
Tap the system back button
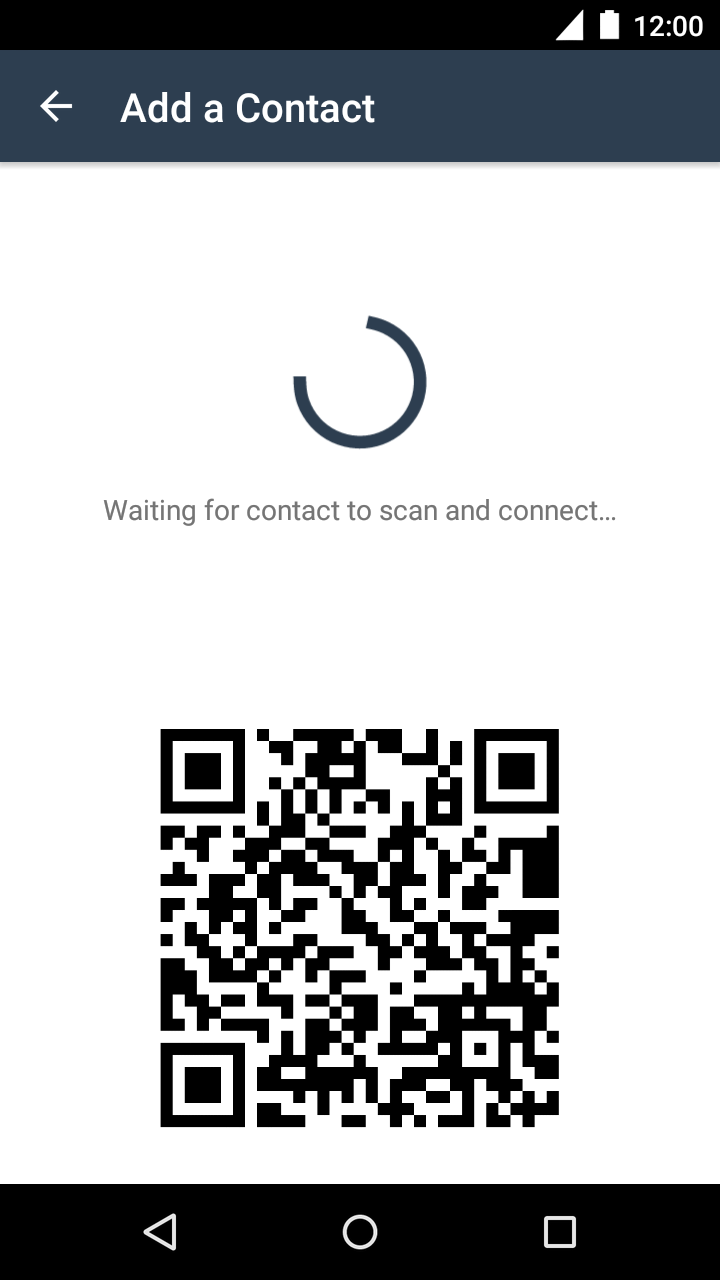[x=160, y=1232]
